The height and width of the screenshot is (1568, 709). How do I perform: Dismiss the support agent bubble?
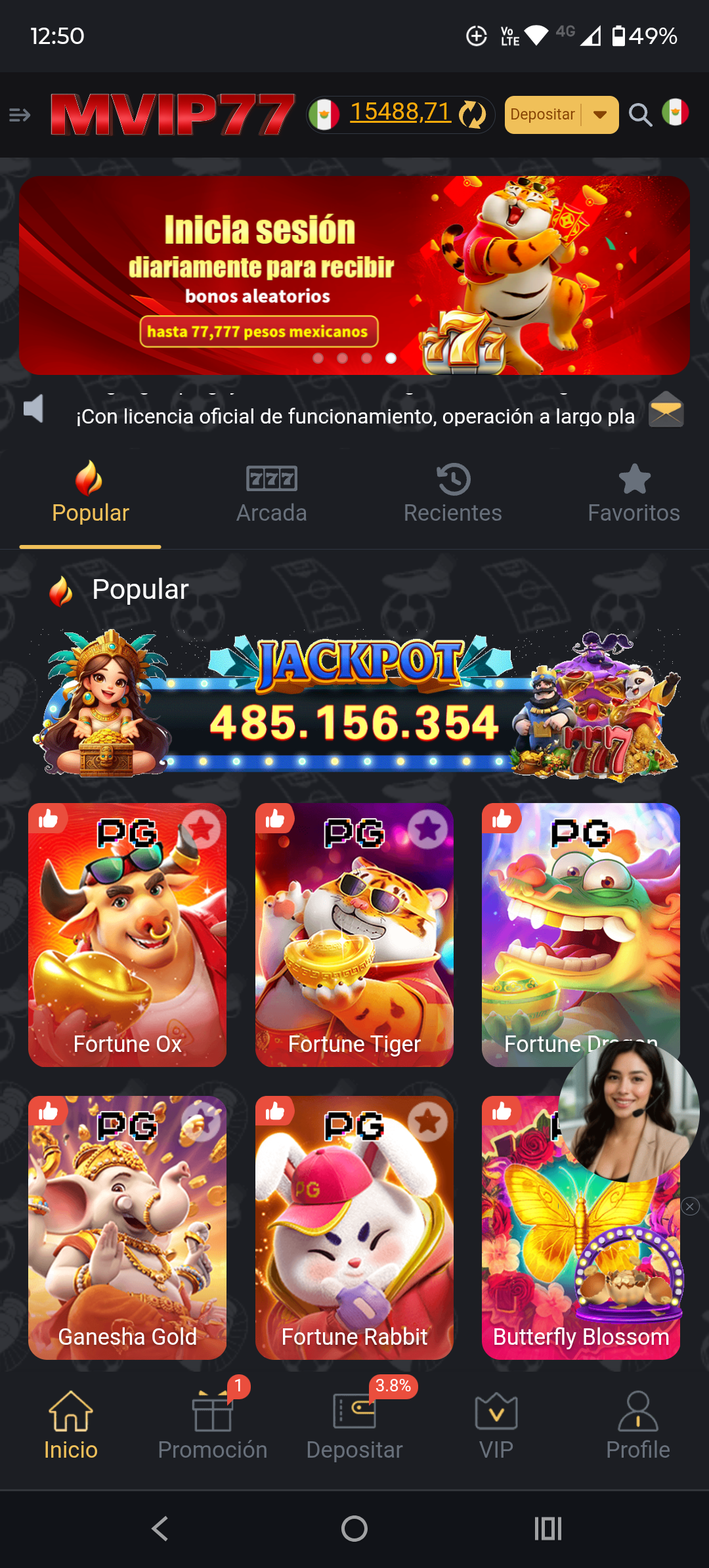[x=690, y=1206]
